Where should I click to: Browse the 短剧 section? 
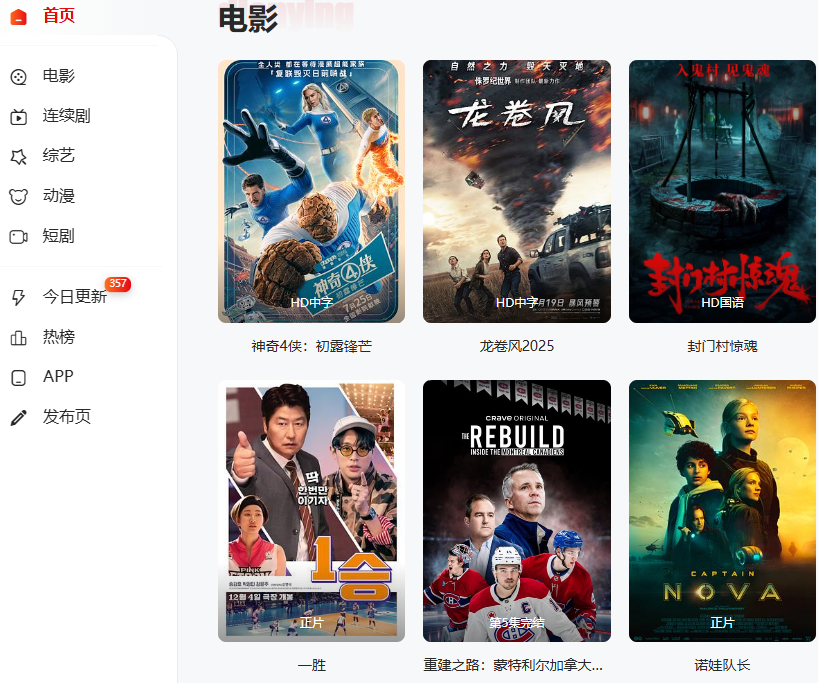pyautogui.click(x=58, y=236)
